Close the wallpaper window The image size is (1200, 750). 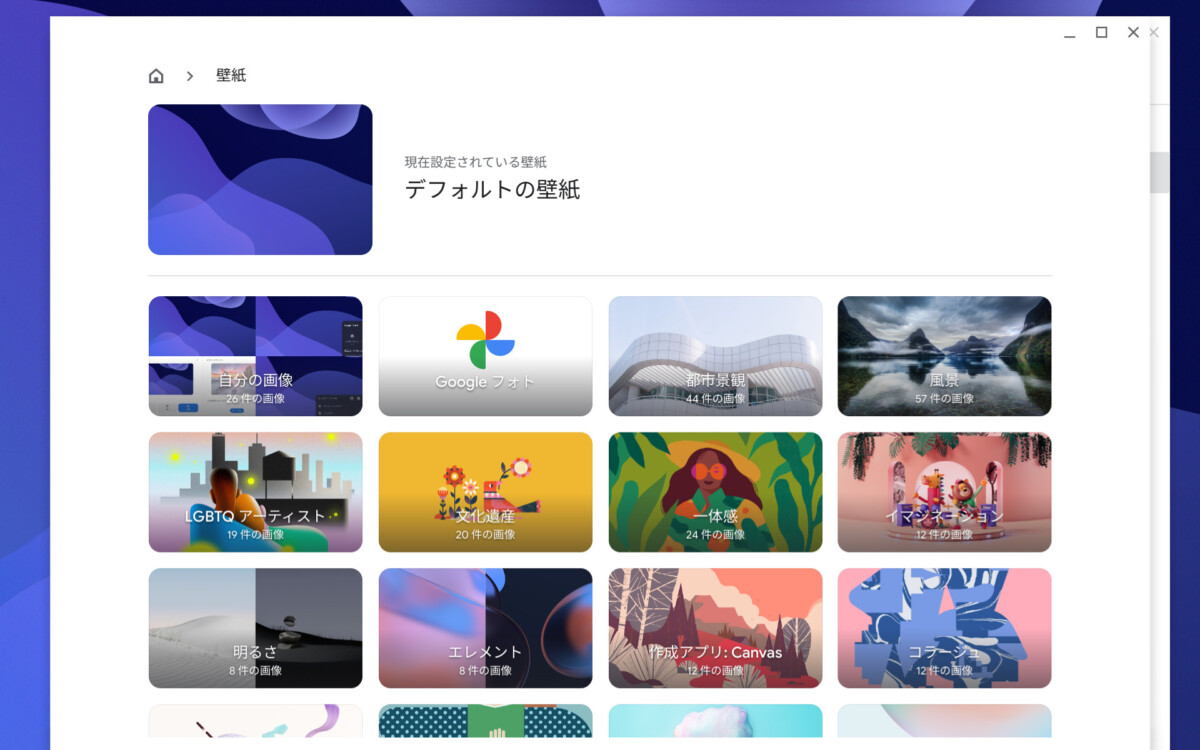click(1133, 32)
